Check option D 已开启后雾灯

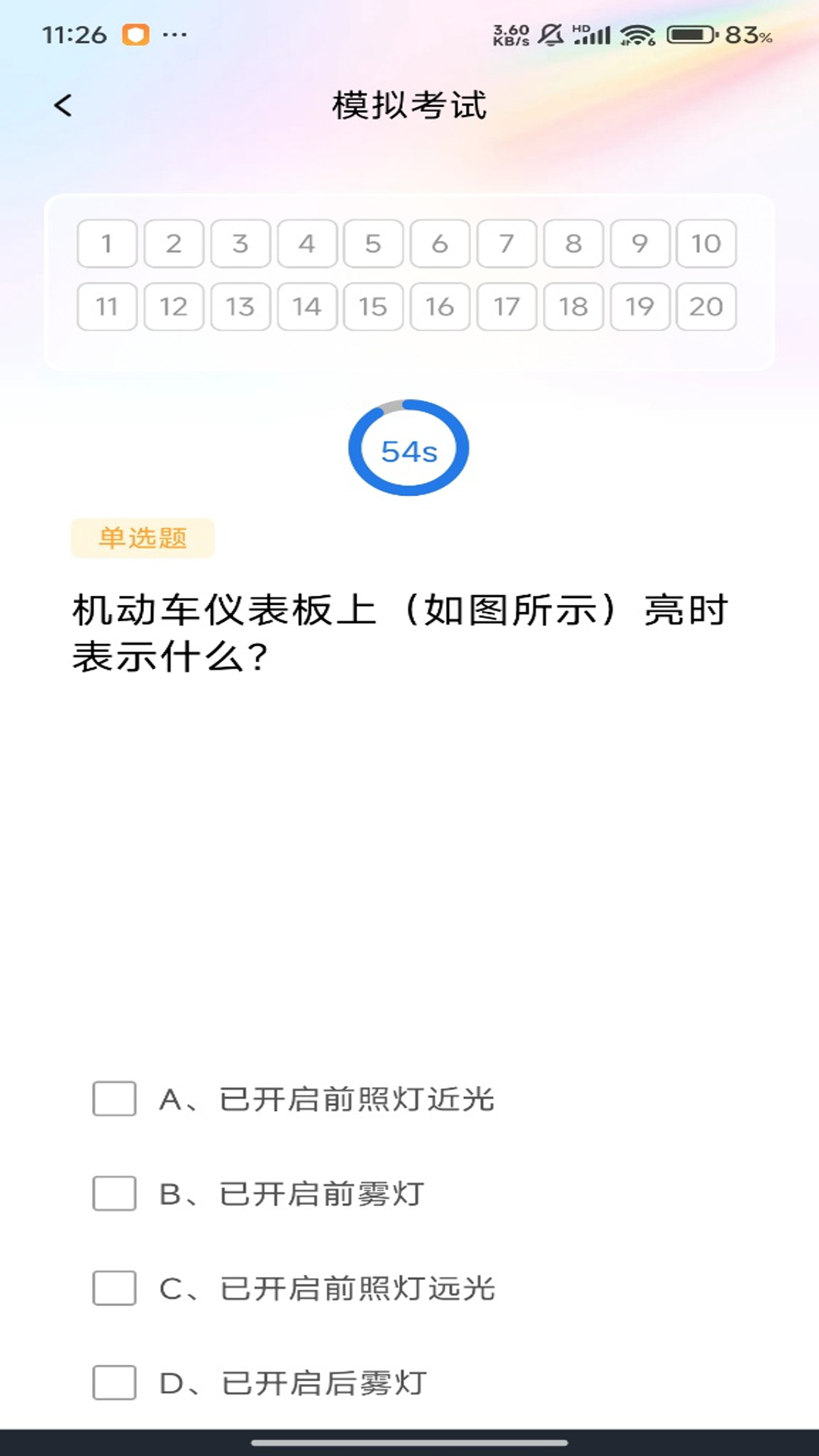[112, 1382]
